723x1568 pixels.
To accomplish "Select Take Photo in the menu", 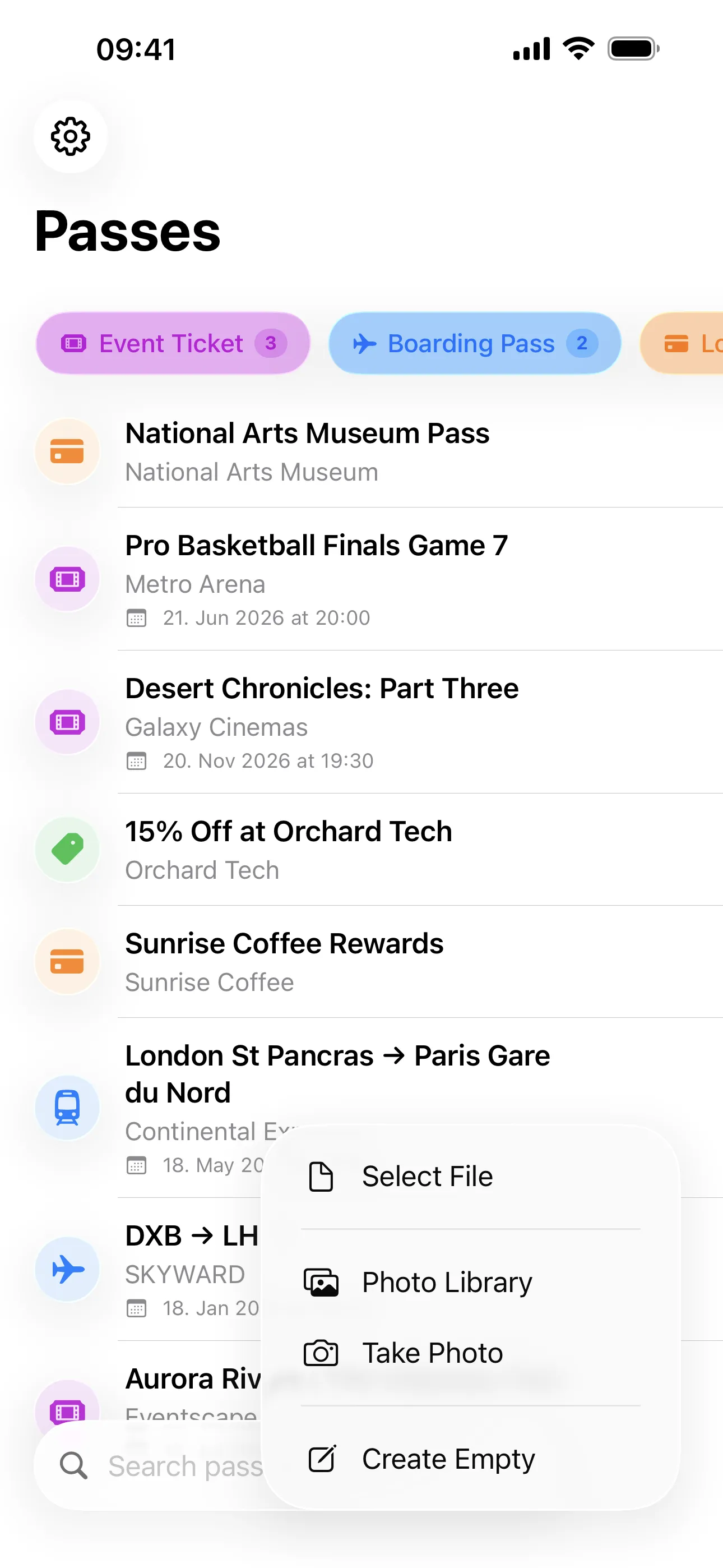I will pos(432,1353).
